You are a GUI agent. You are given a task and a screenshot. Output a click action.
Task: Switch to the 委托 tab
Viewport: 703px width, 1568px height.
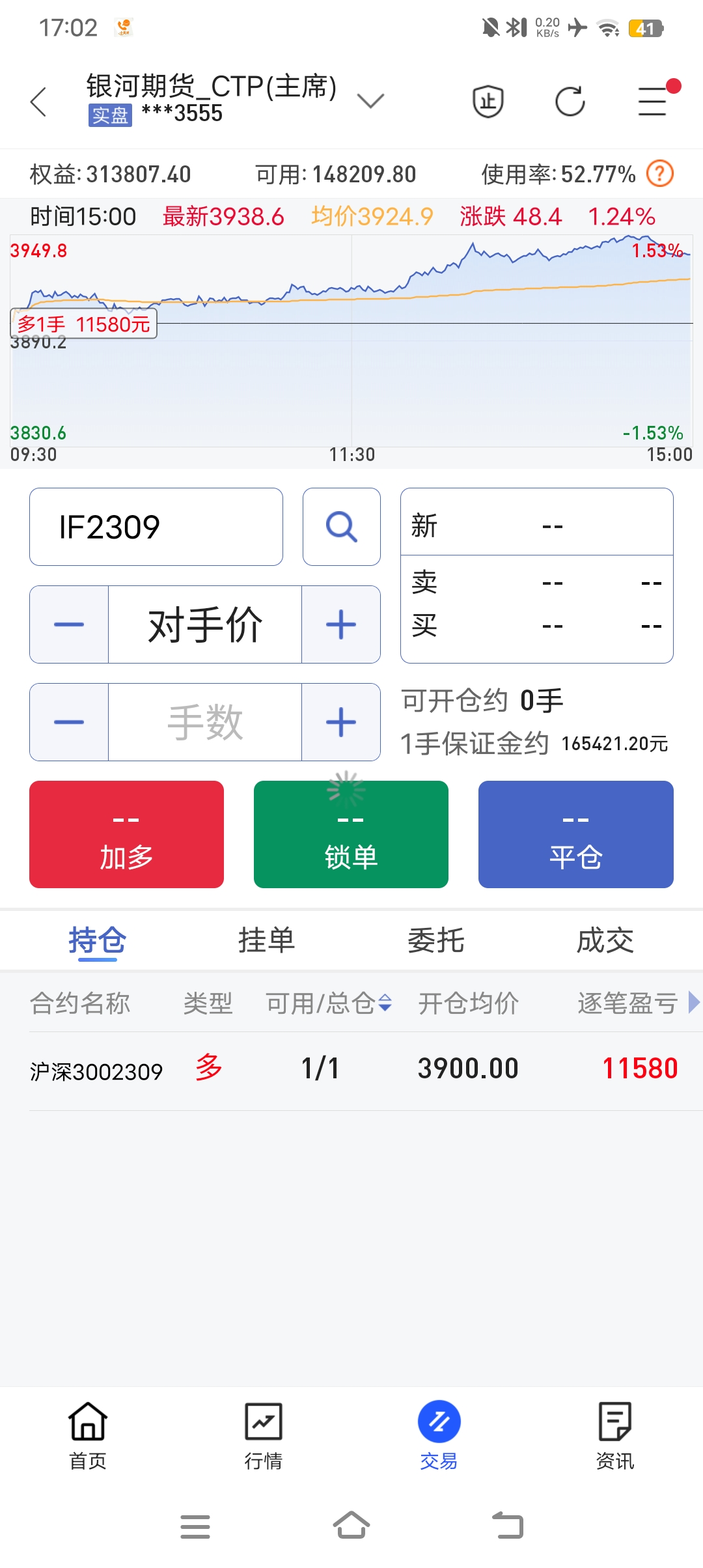click(x=435, y=941)
